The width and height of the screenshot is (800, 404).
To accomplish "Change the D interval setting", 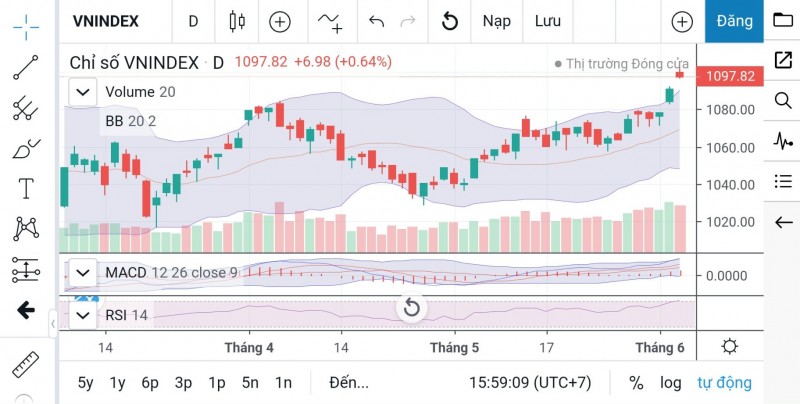I will (x=193, y=21).
